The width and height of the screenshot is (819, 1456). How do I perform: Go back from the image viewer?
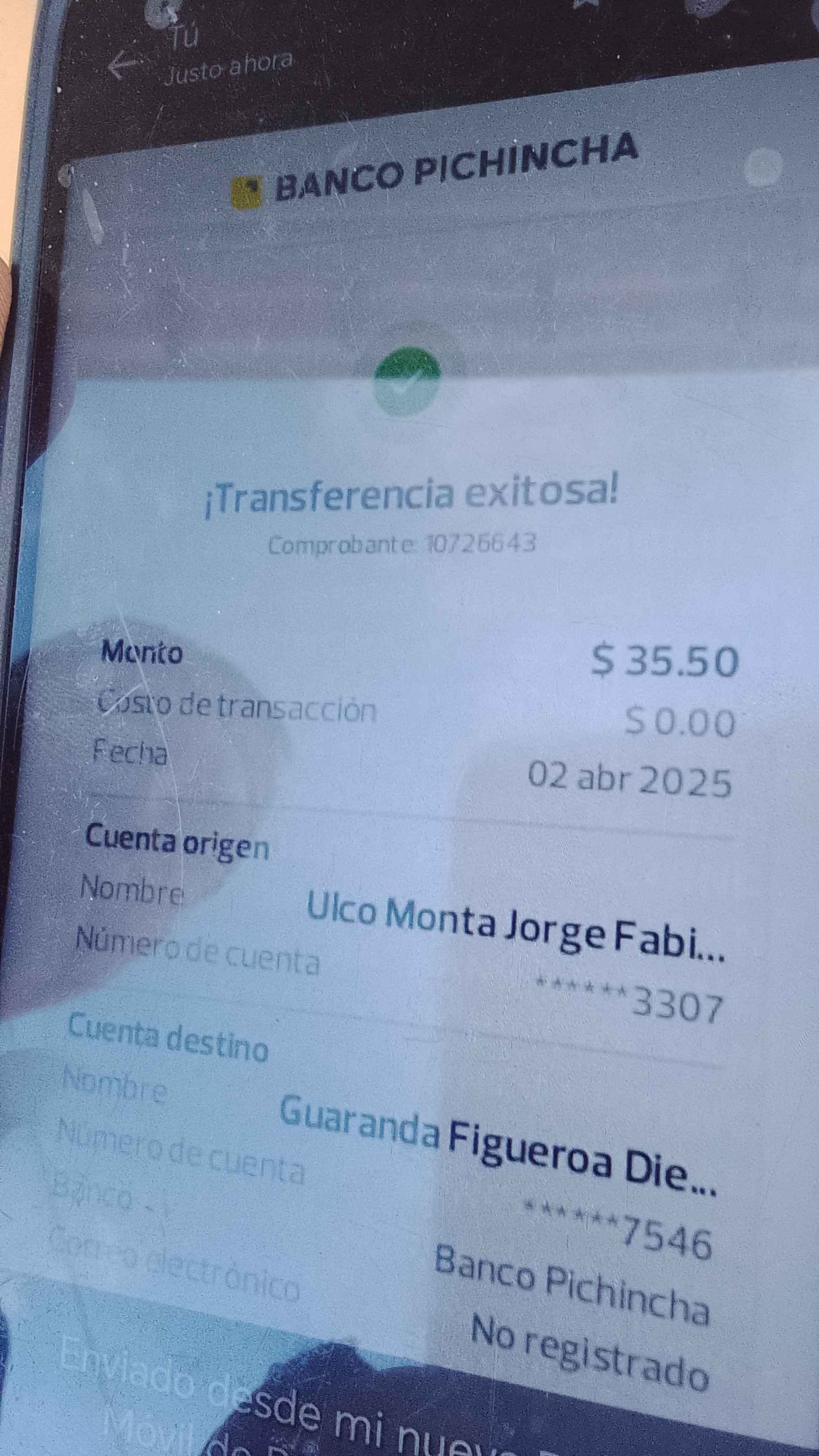click(123, 66)
